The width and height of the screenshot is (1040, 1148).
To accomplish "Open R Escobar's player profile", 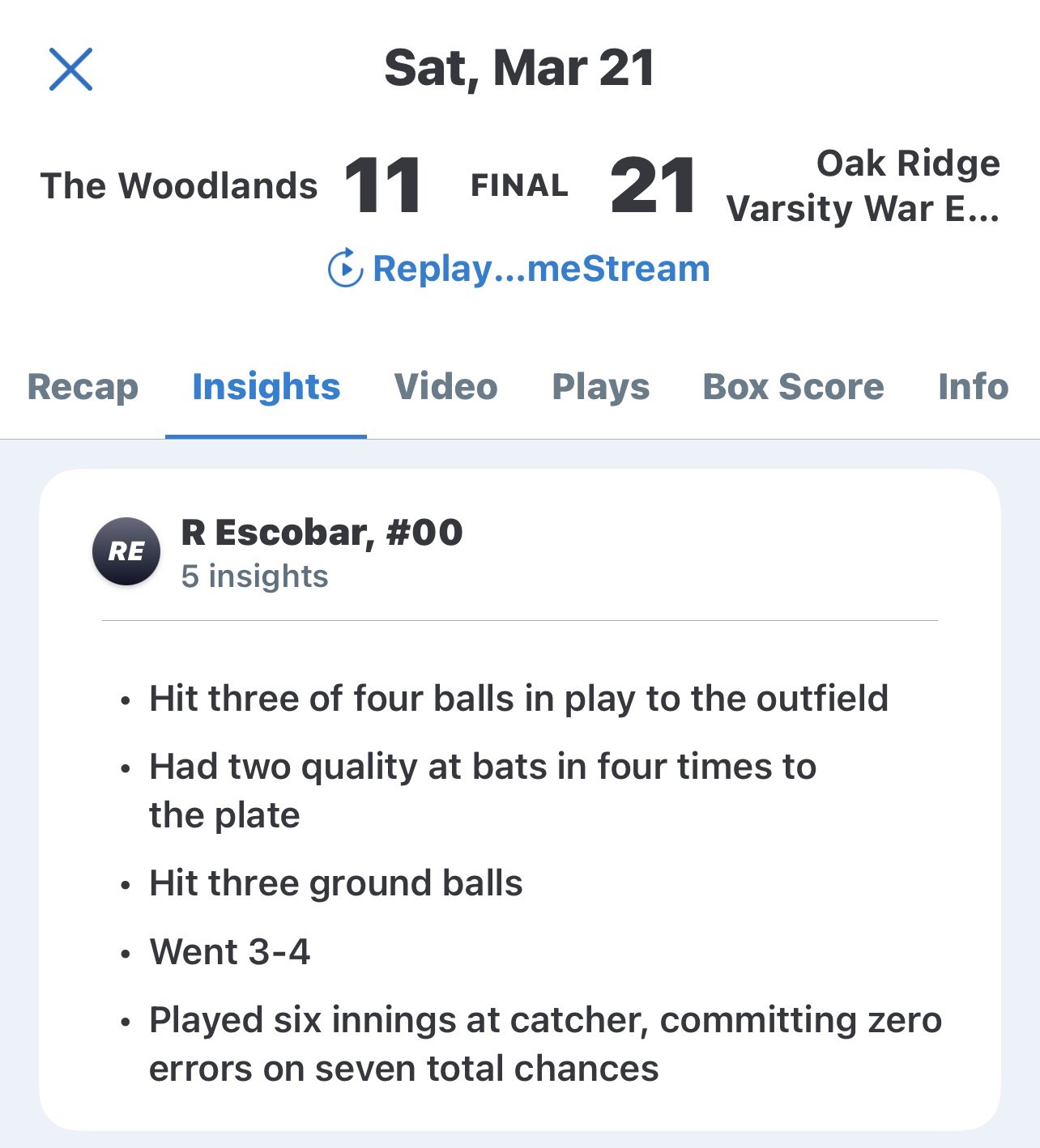I will (321, 533).
